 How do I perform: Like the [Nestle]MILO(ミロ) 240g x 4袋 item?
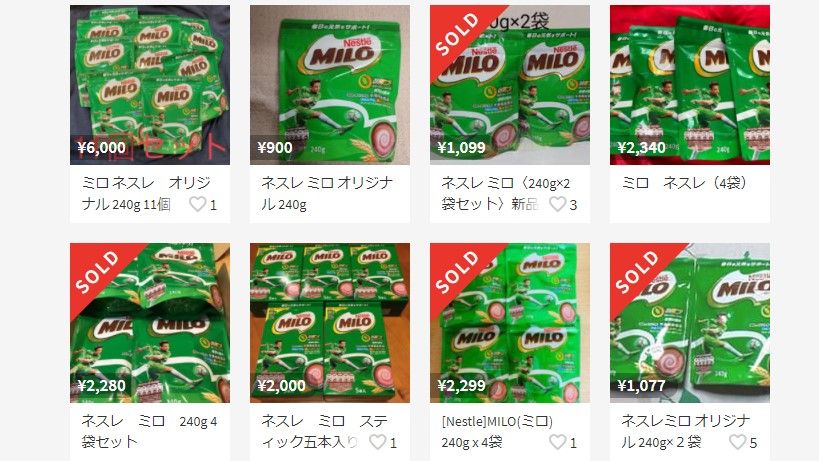click(x=558, y=442)
